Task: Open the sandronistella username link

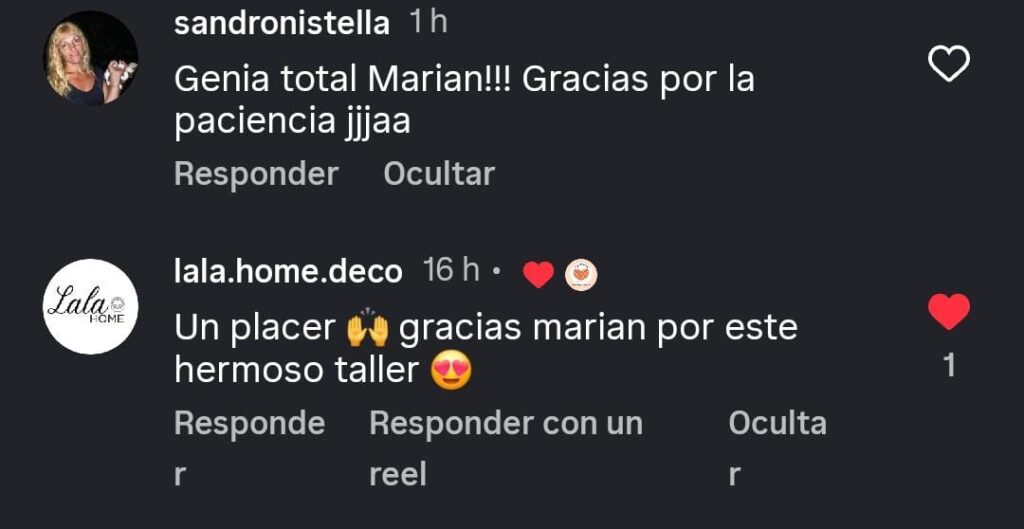Action: point(281,24)
